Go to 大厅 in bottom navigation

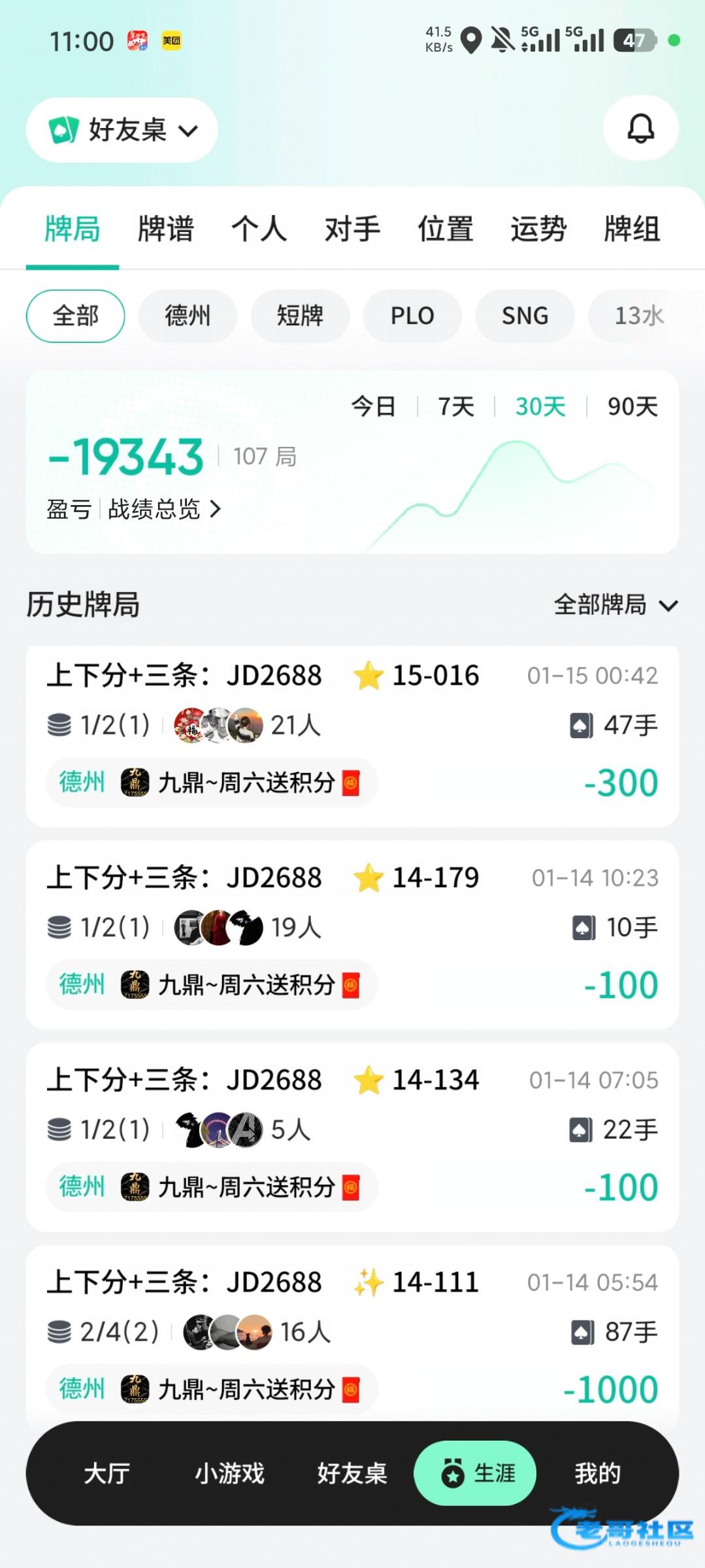(x=107, y=1473)
